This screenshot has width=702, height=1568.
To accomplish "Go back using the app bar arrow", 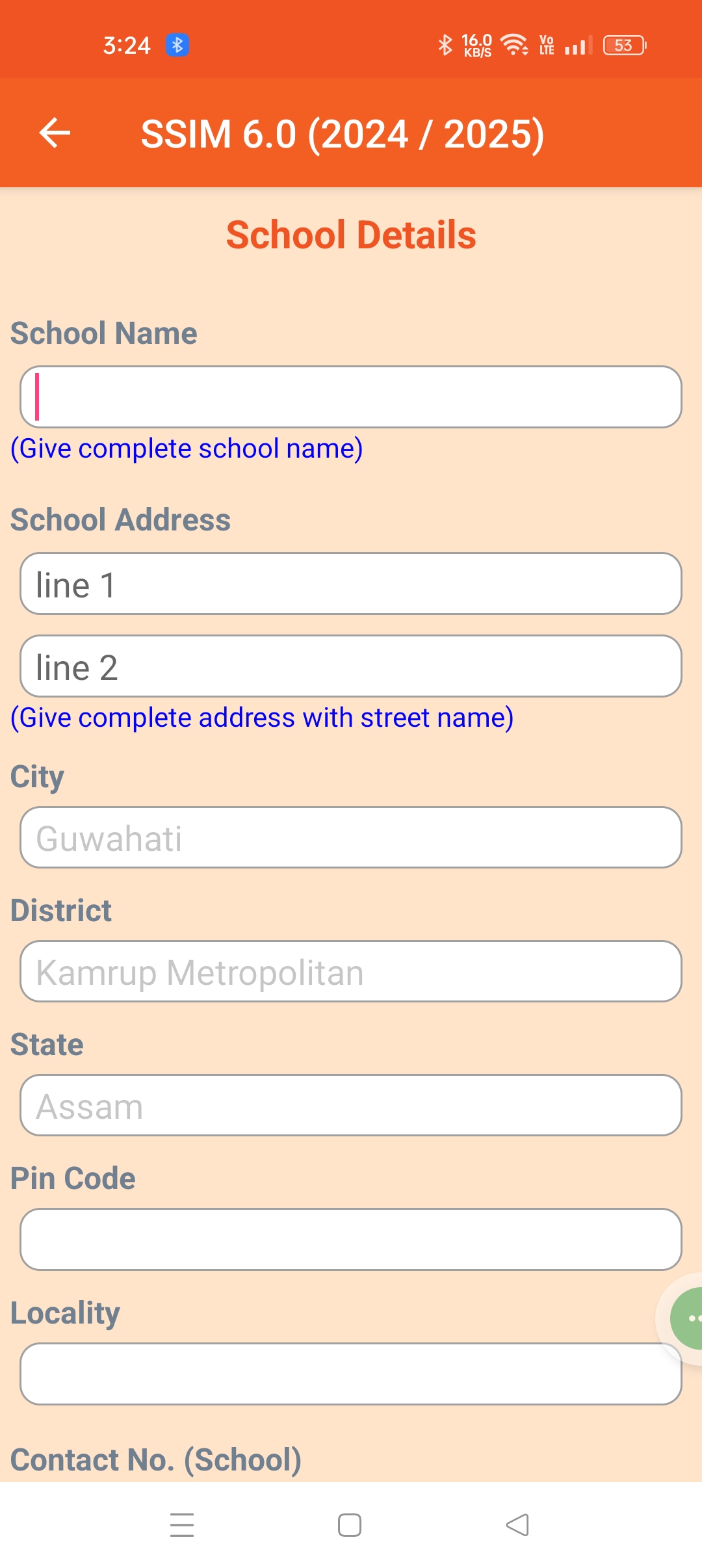I will coord(55,133).
